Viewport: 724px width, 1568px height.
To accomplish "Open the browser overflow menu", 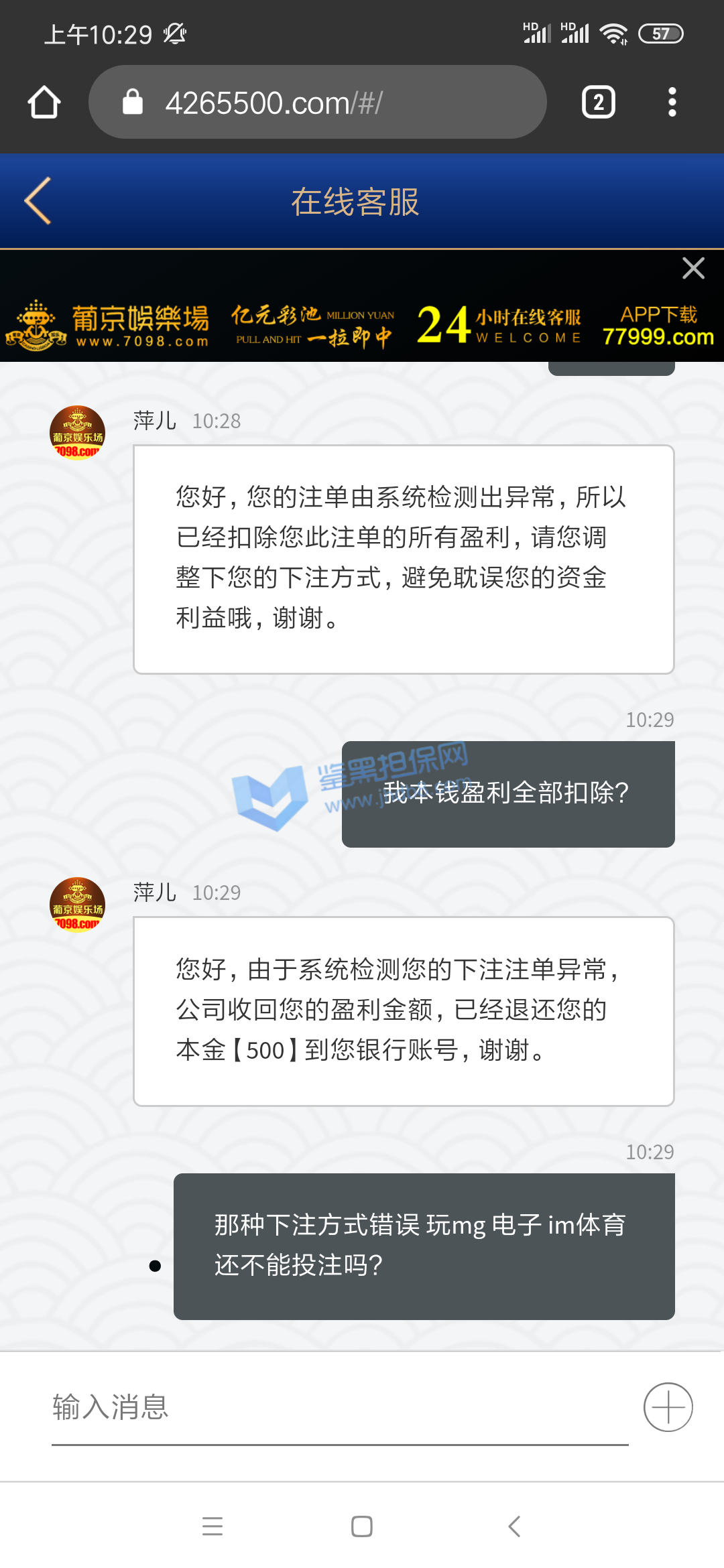I will point(672,103).
